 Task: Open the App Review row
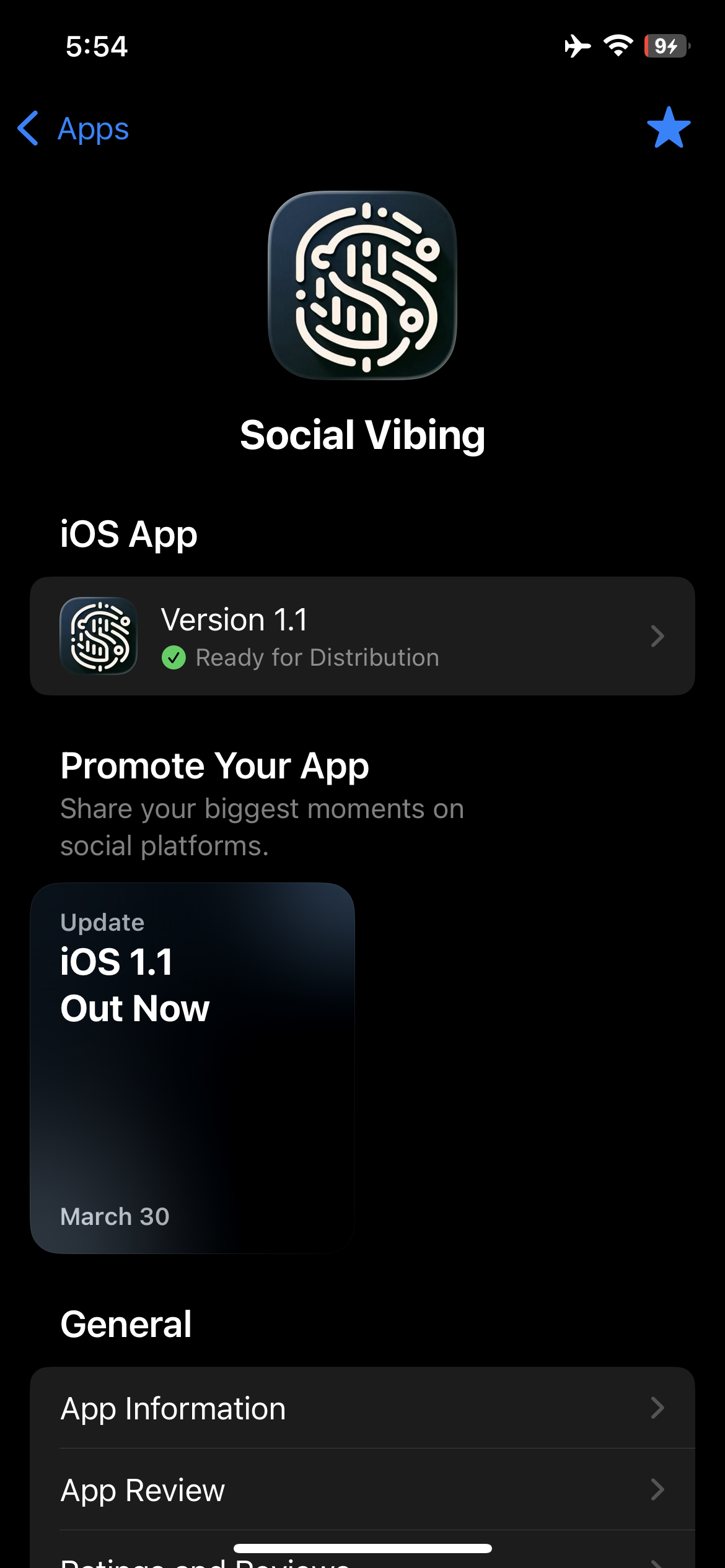tap(362, 1489)
